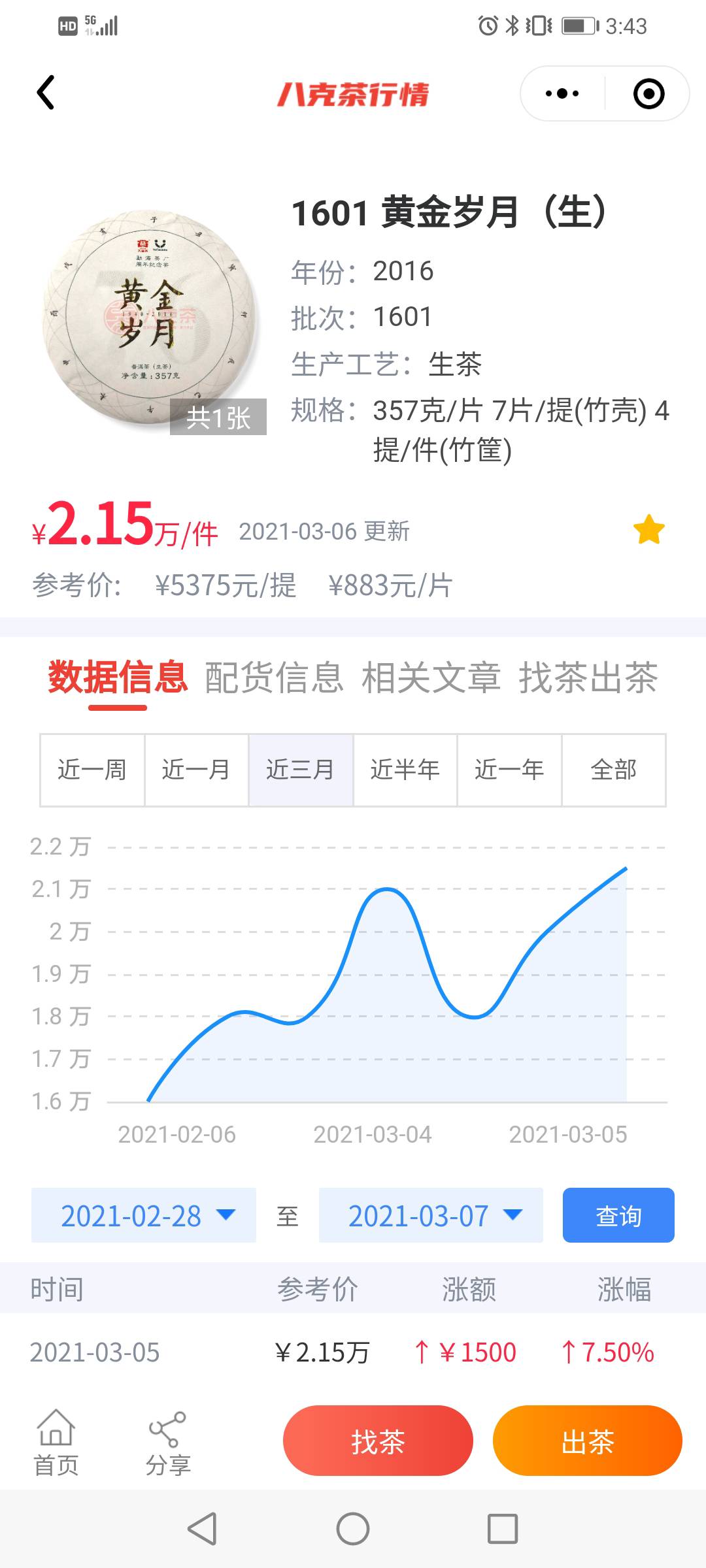This screenshot has height=1568, width=706.
Task: Select the 近半年 chart range
Action: [x=405, y=770]
